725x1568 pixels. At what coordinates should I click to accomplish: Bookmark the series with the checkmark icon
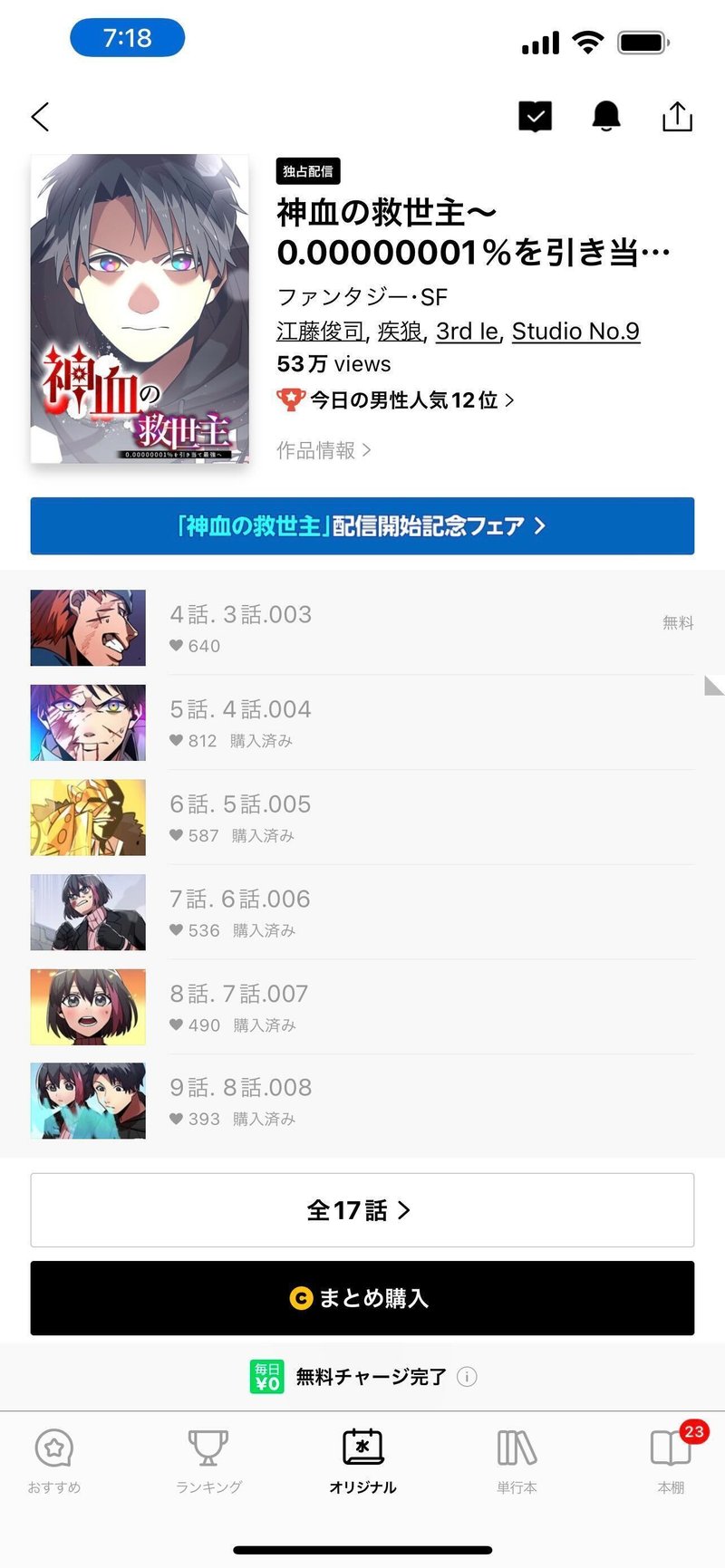click(x=534, y=116)
